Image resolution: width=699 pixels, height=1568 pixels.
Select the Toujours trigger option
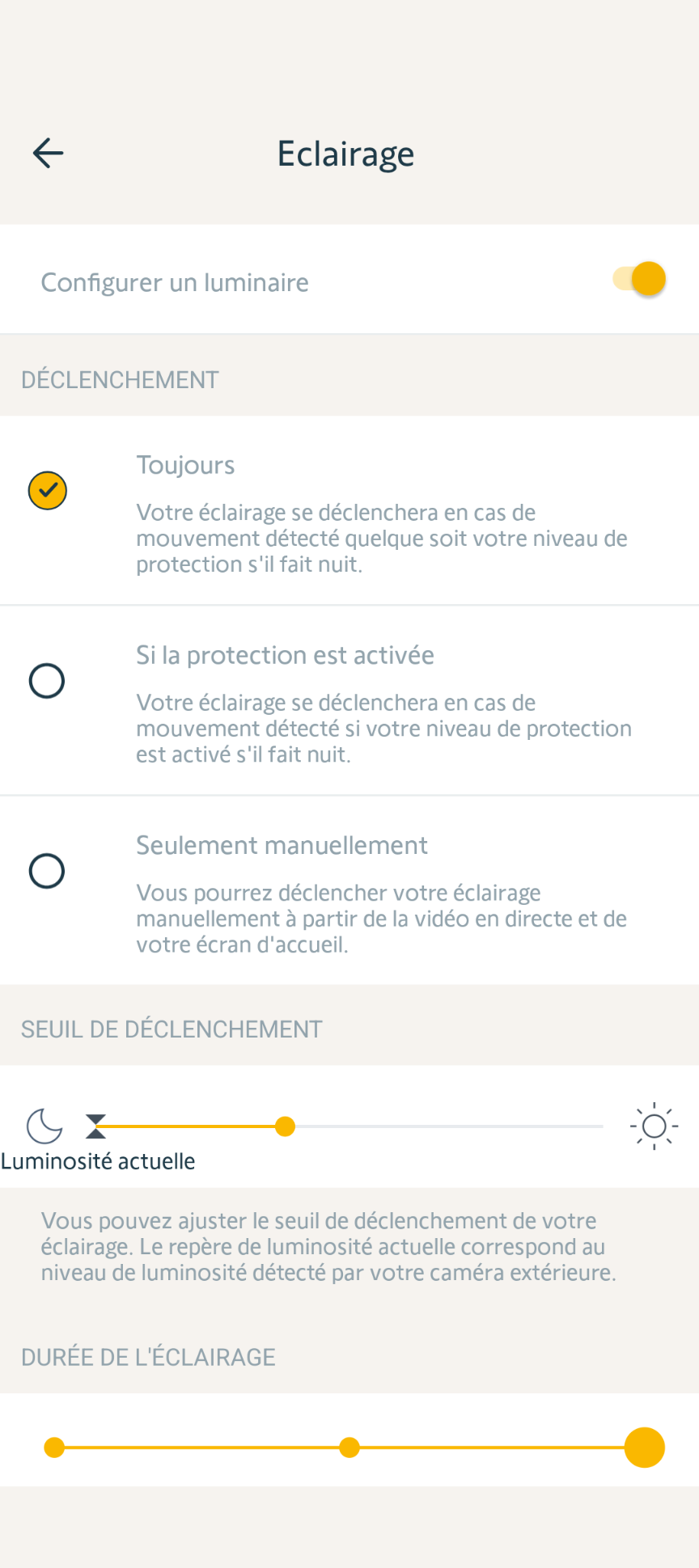[48, 491]
